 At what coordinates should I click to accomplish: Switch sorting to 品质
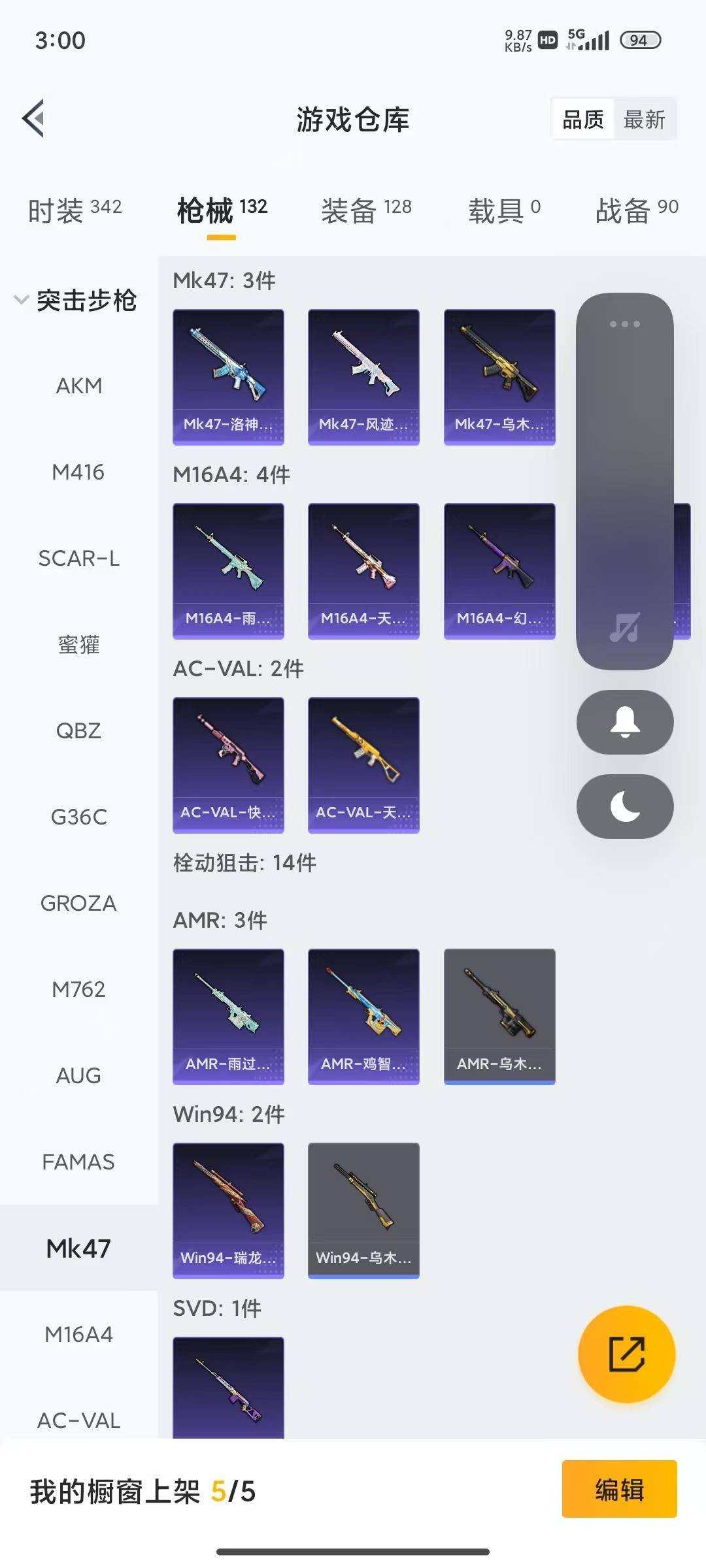click(584, 119)
